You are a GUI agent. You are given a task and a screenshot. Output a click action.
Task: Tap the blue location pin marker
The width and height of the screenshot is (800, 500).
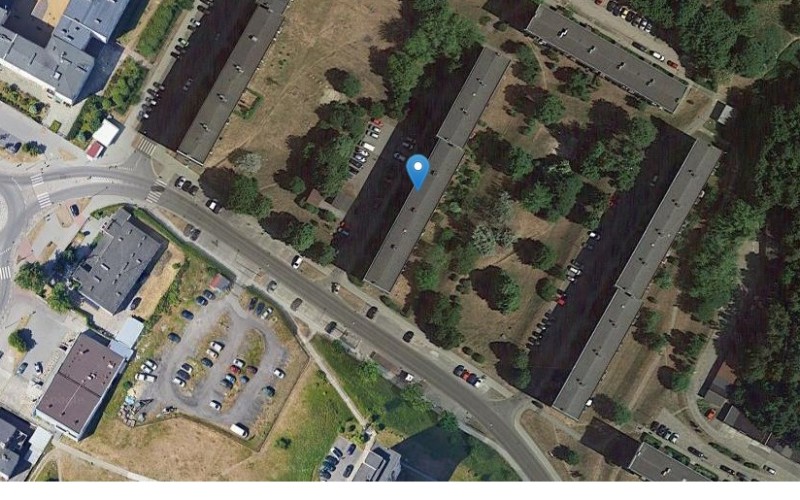[x=419, y=169]
